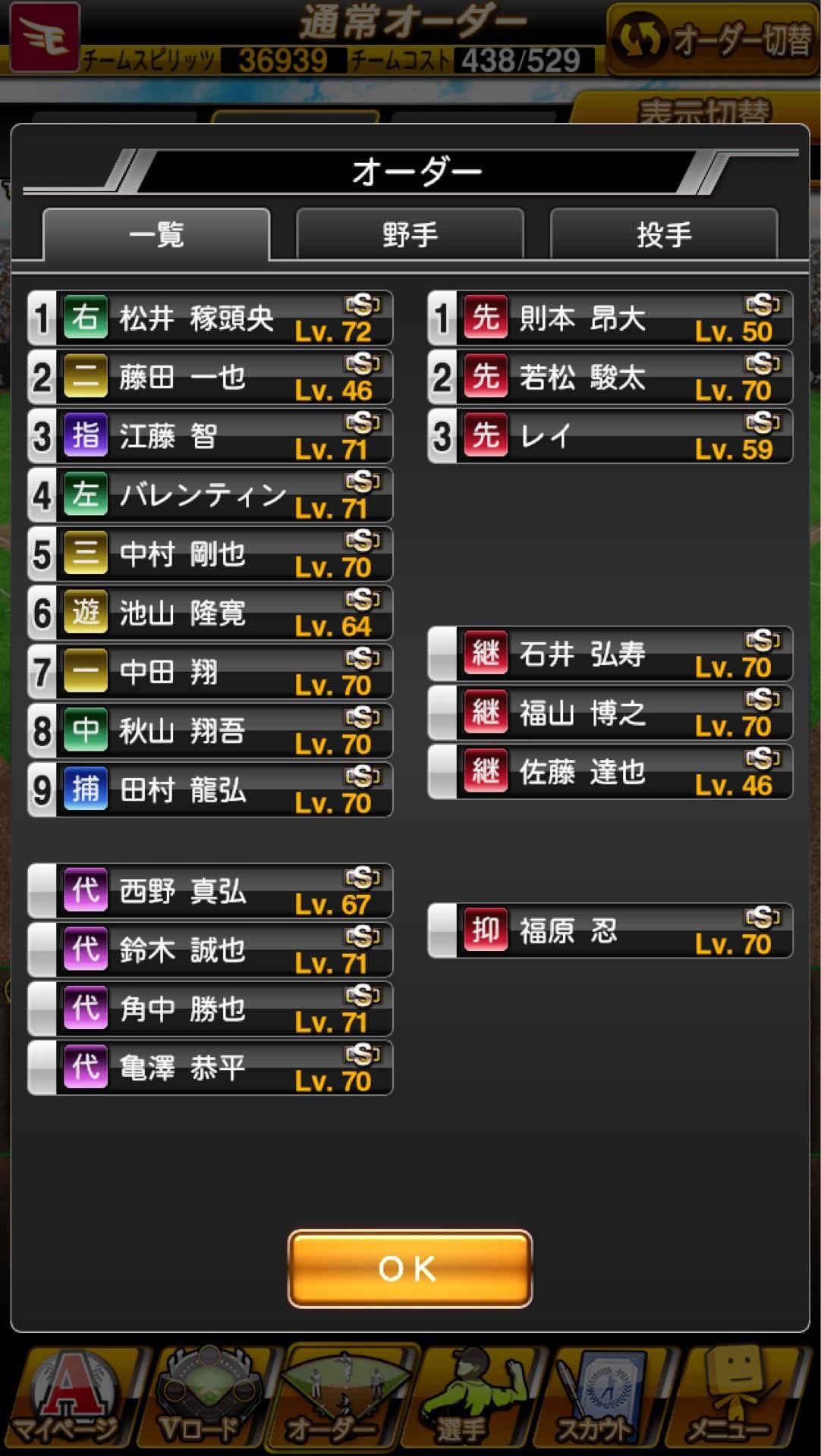
Task: Switch to the 投手 tab
Action: 663,235
